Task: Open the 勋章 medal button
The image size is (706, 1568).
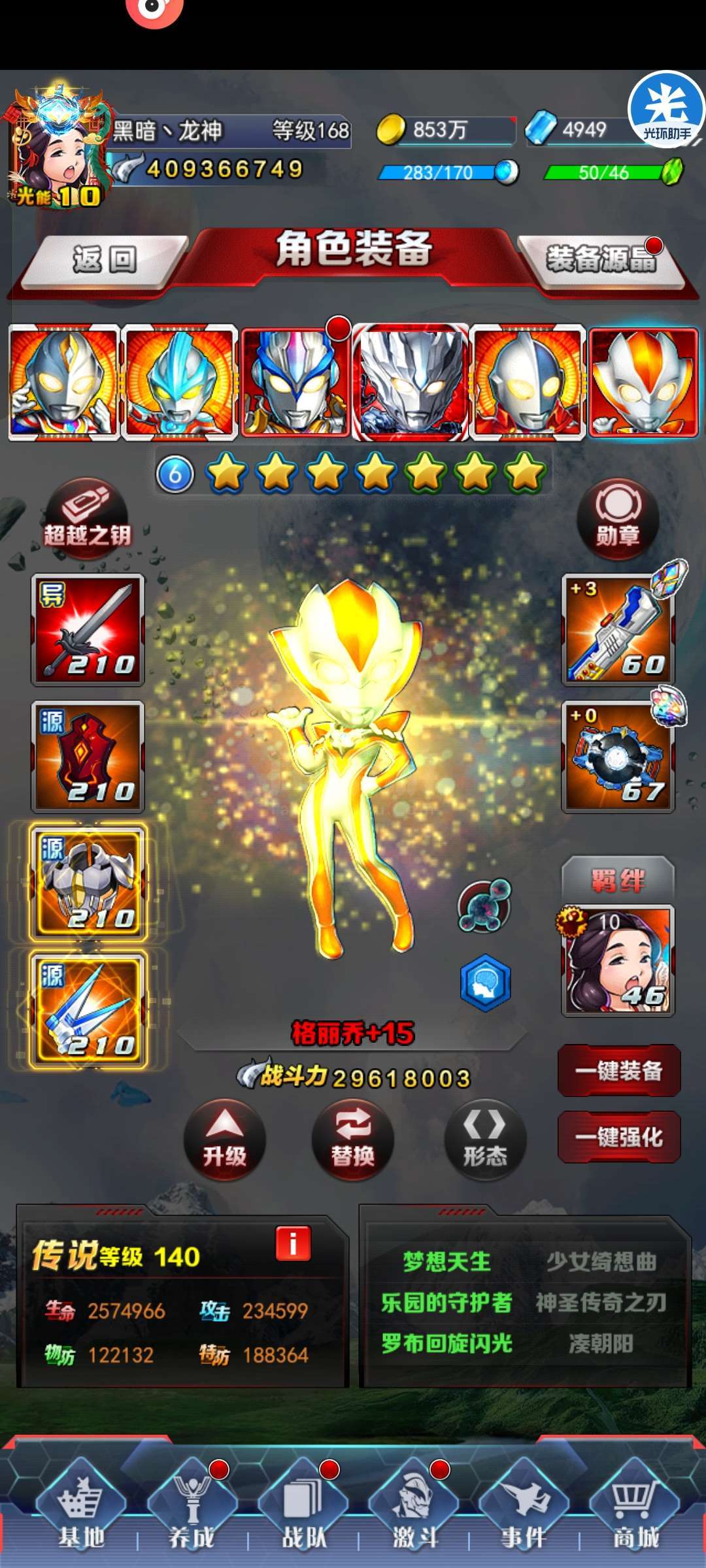Action: pyautogui.click(x=618, y=519)
